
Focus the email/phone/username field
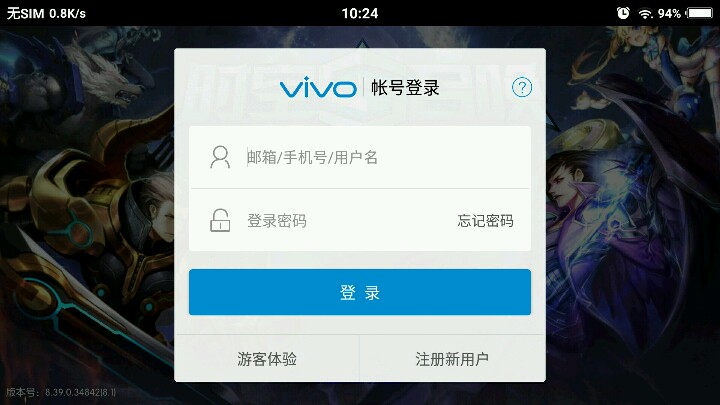coord(380,157)
